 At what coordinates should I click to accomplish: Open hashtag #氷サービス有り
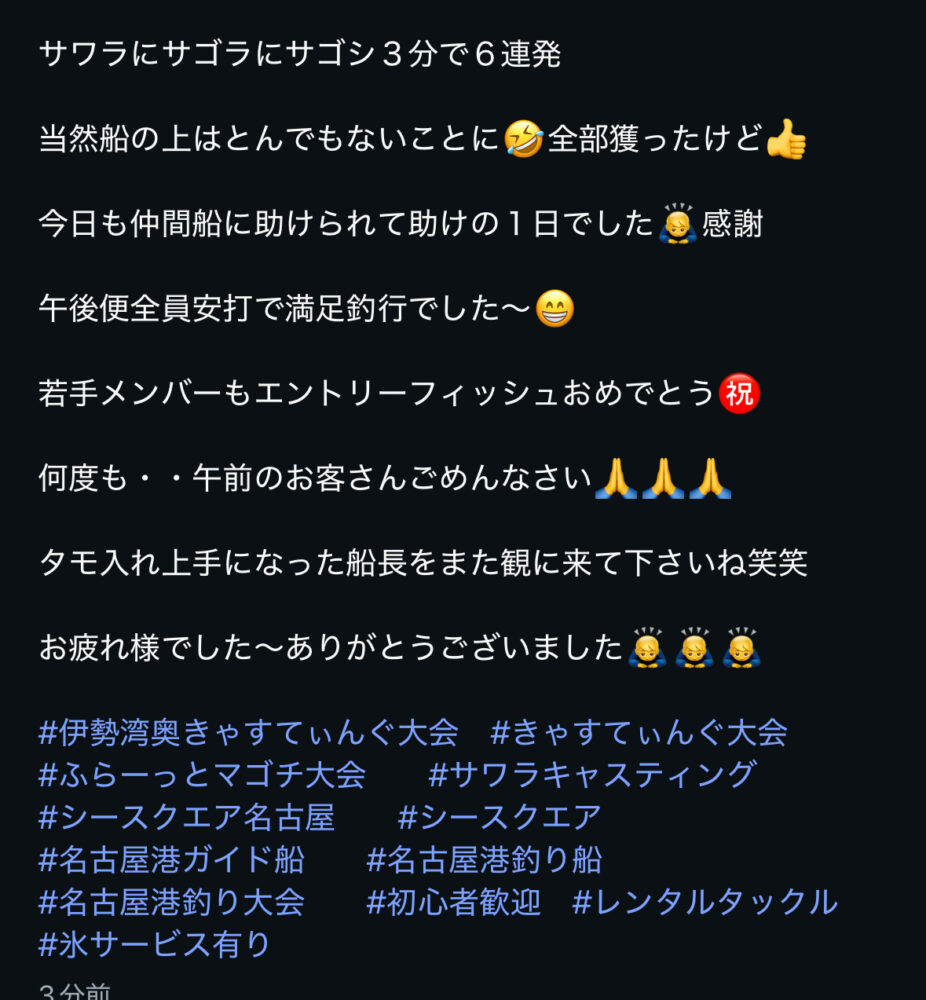click(x=155, y=943)
